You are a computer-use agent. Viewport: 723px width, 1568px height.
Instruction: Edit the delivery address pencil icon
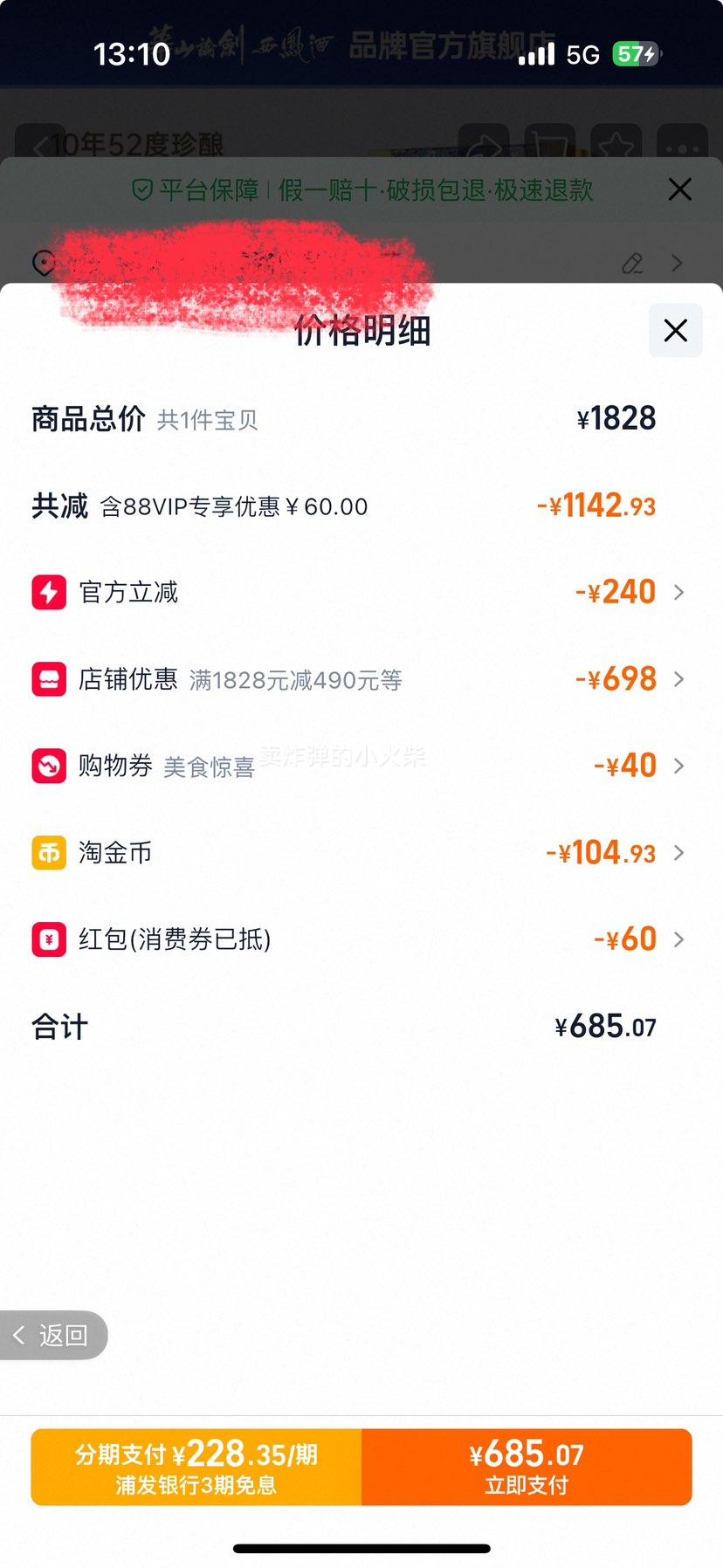[632, 263]
